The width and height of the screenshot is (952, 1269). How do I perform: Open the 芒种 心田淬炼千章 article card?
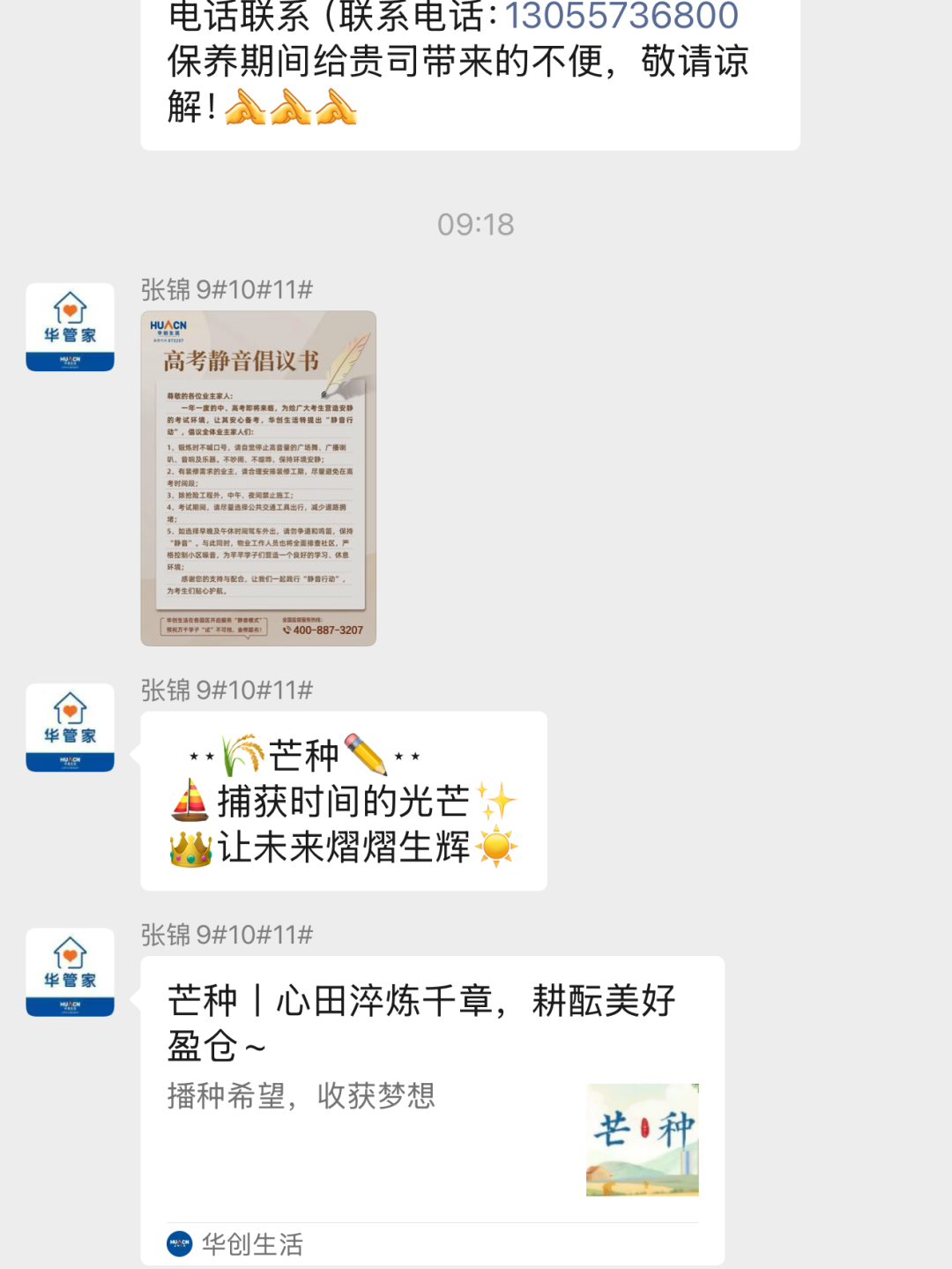click(x=432, y=1094)
